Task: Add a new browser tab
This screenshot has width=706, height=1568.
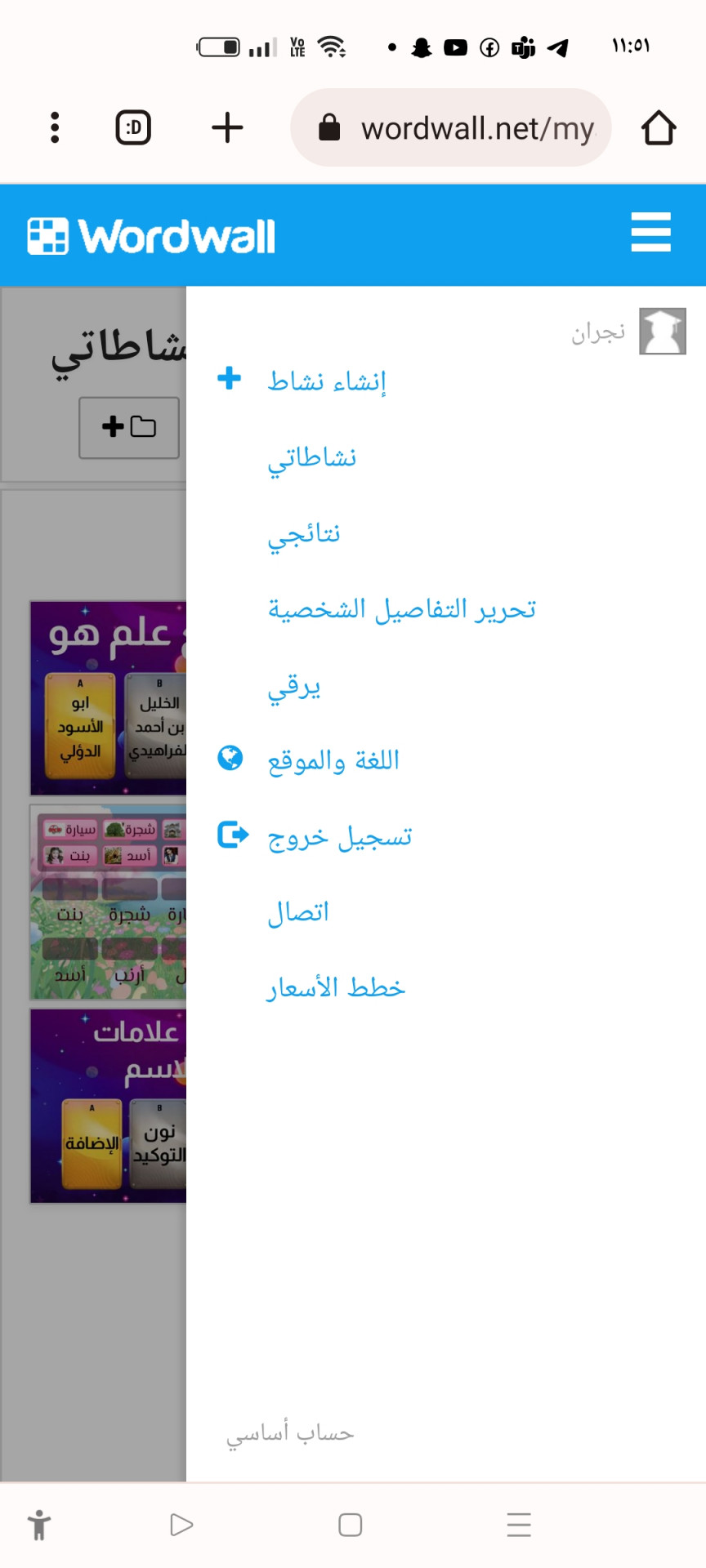Action: pos(227,127)
